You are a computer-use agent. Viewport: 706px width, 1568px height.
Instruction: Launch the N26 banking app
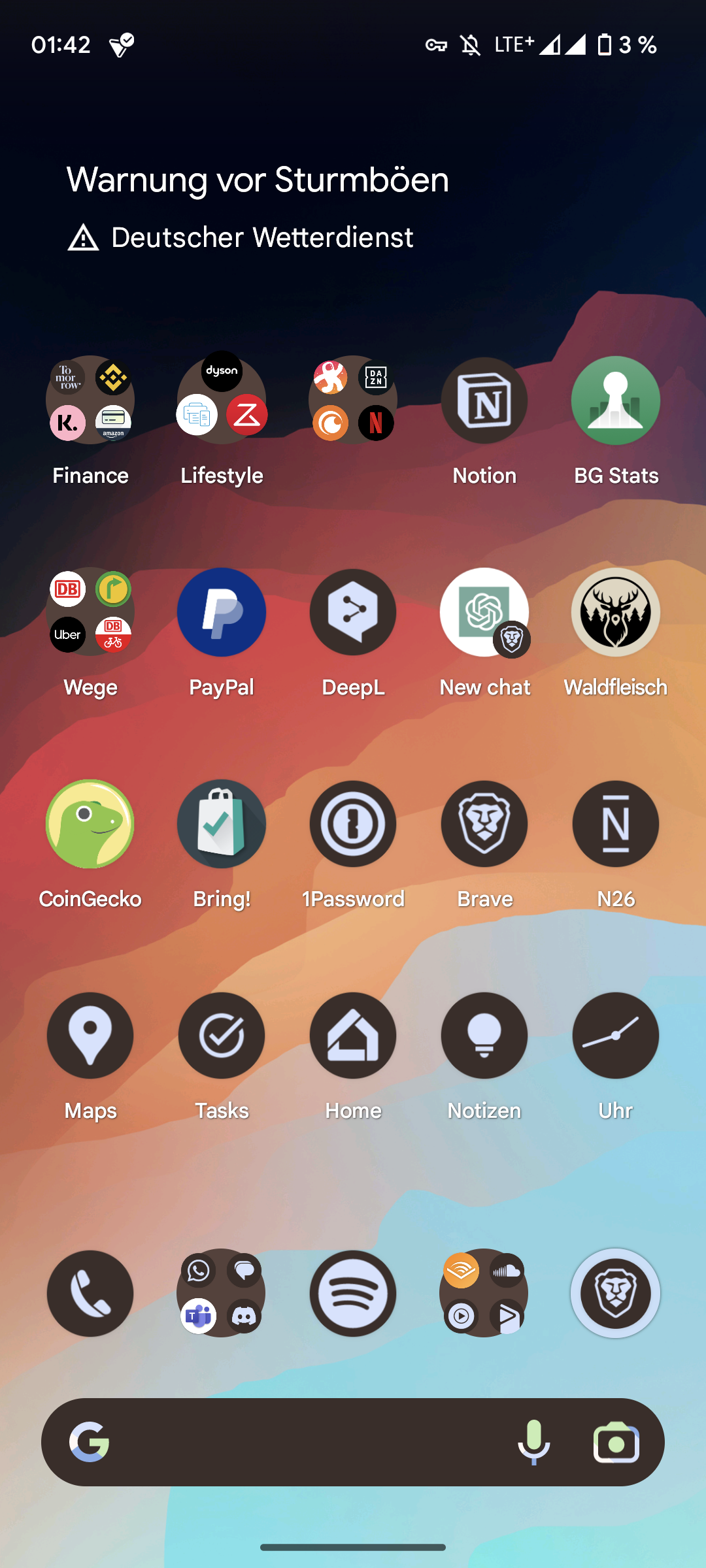616,824
